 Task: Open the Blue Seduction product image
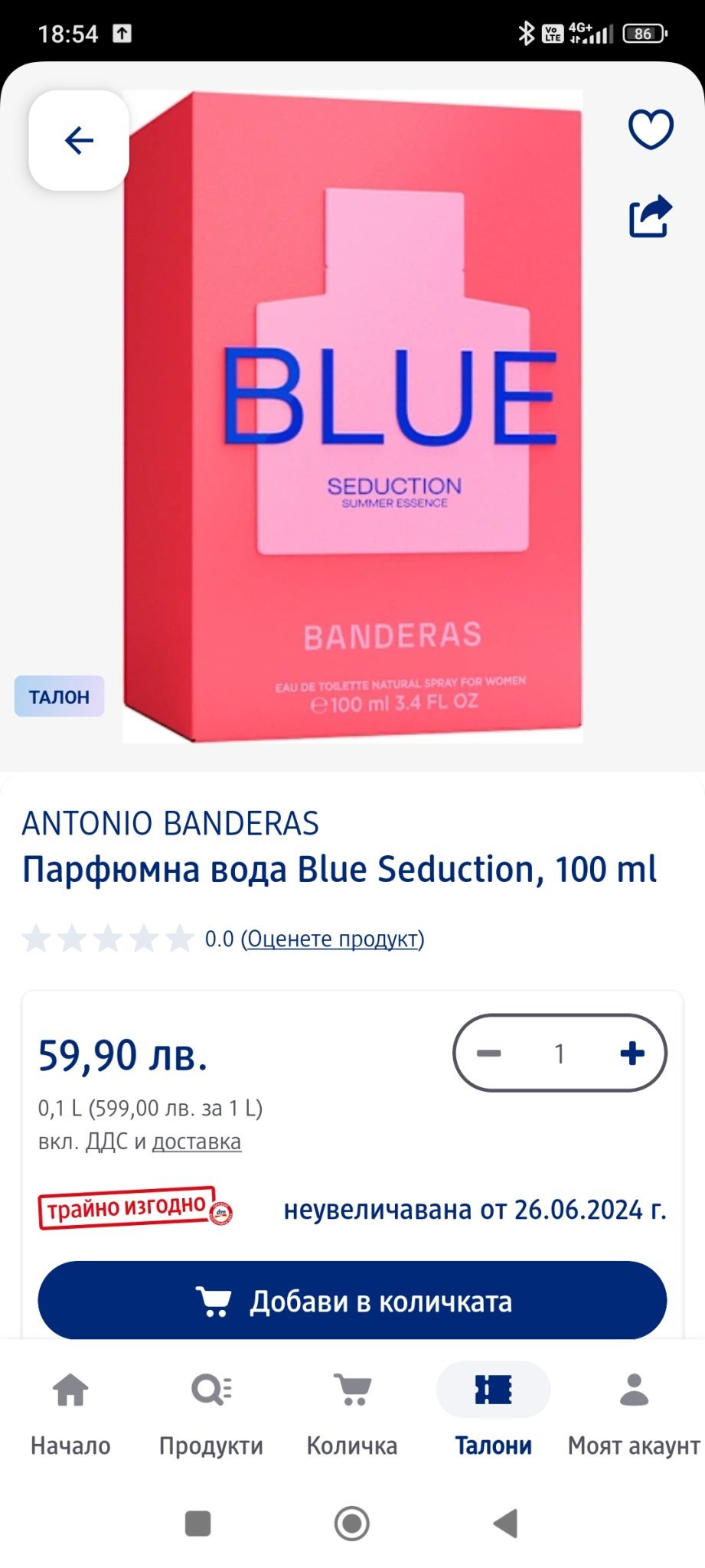coord(353,416)
